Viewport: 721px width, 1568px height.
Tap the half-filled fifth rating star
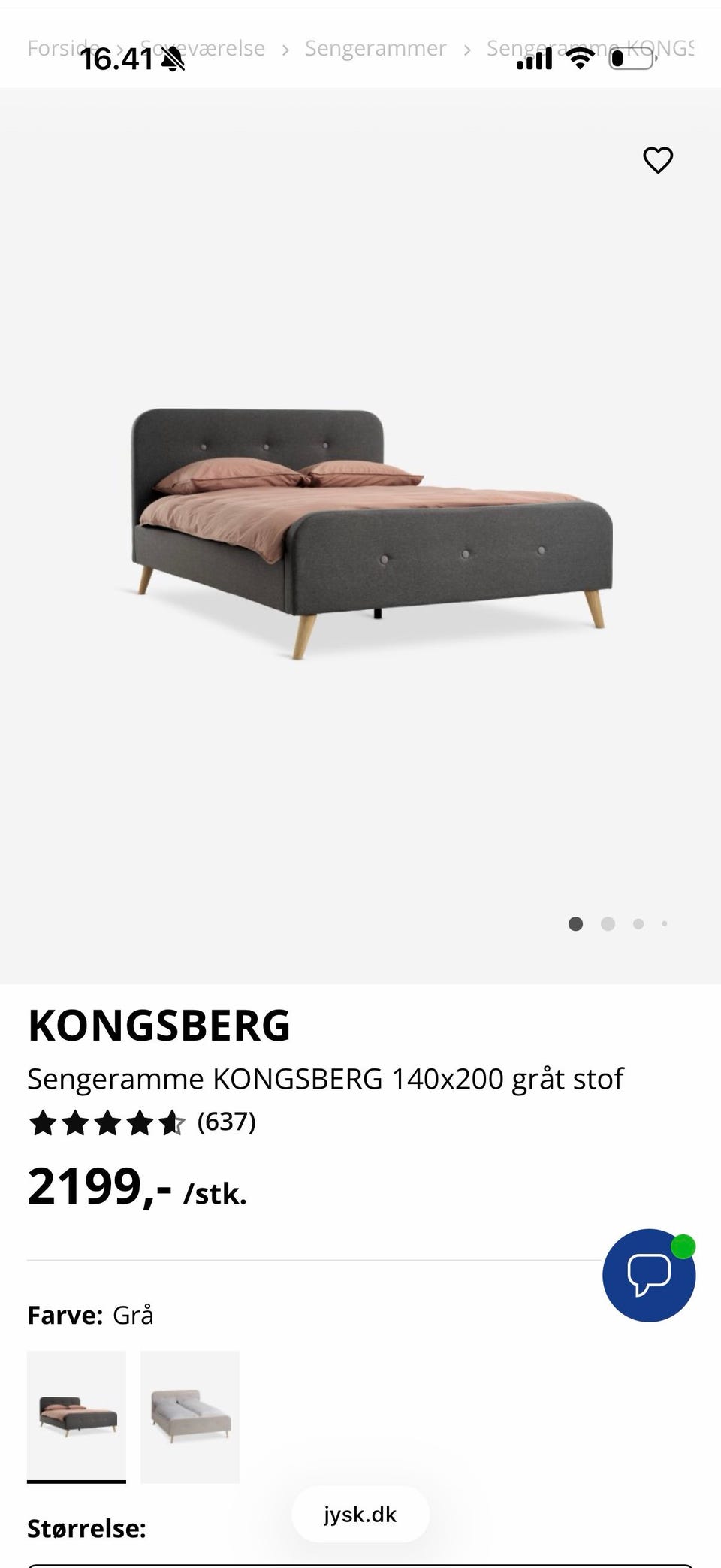click(171, 1124)
